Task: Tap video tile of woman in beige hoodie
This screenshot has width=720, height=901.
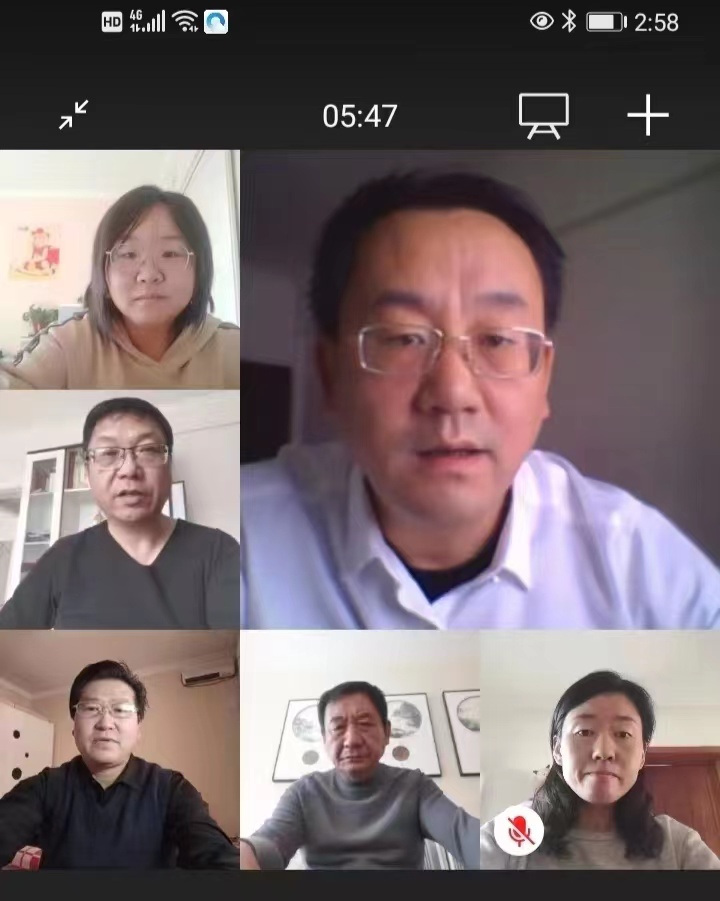Action: (x=120, y=270)
